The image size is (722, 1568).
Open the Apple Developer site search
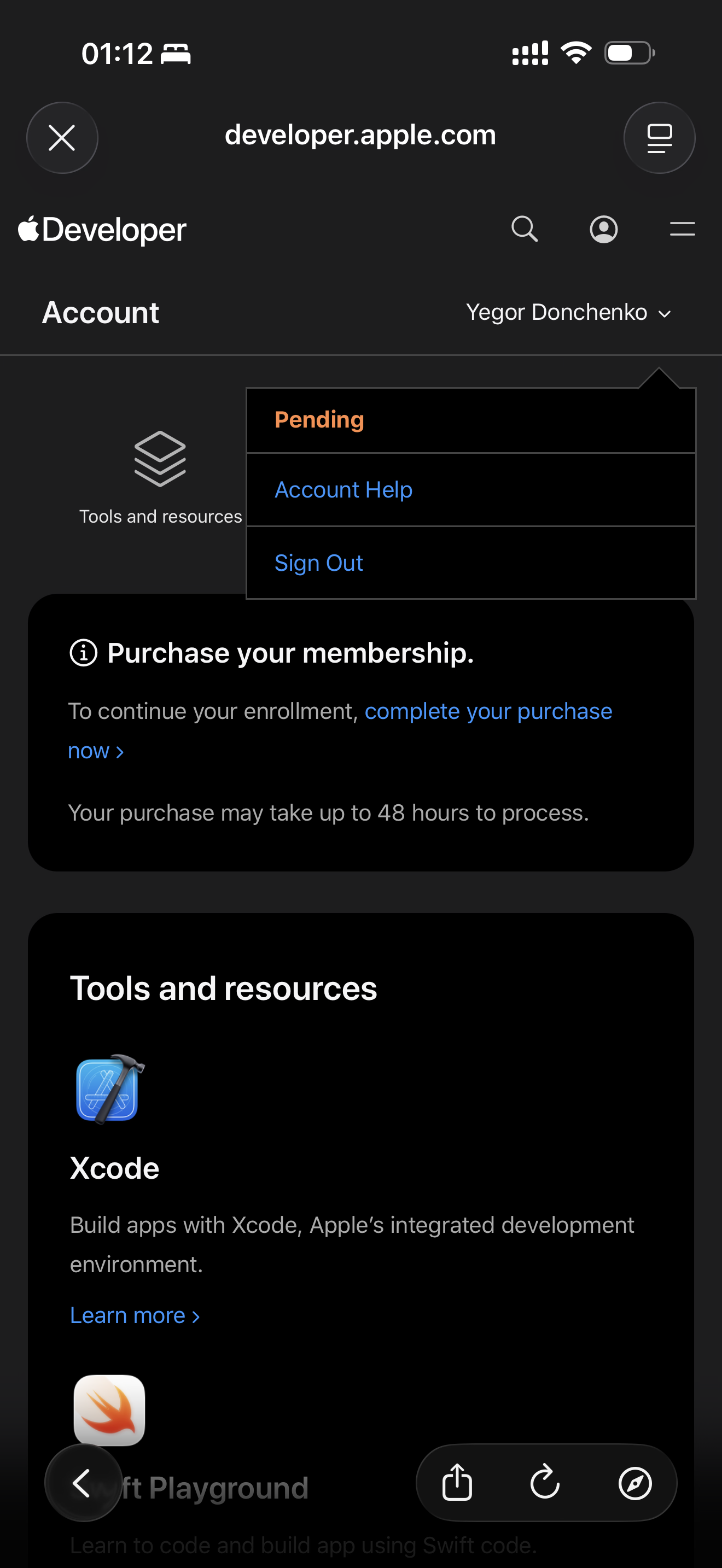click(524, 230)
